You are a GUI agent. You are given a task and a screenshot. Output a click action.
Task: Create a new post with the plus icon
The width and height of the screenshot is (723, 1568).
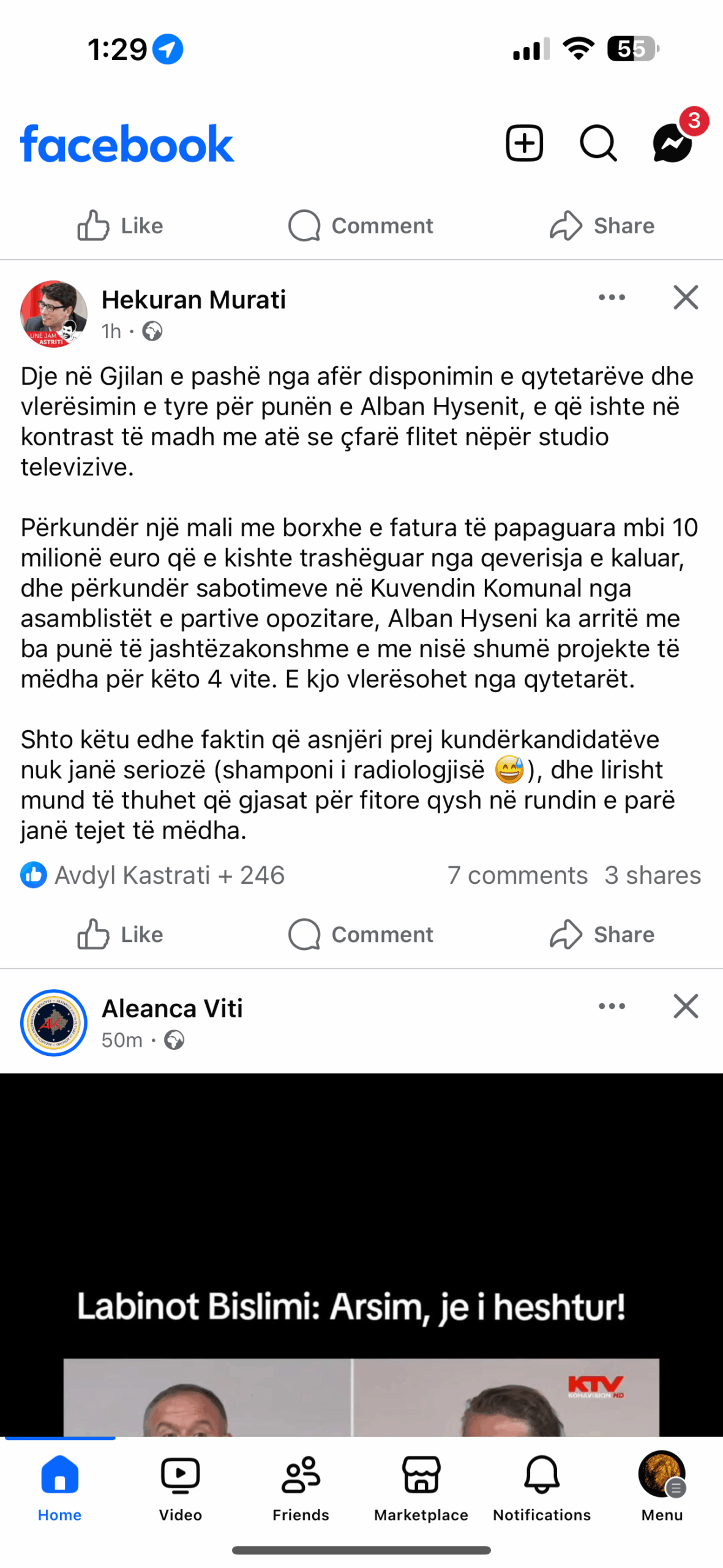pyautogui.click(x=524, y=143)
